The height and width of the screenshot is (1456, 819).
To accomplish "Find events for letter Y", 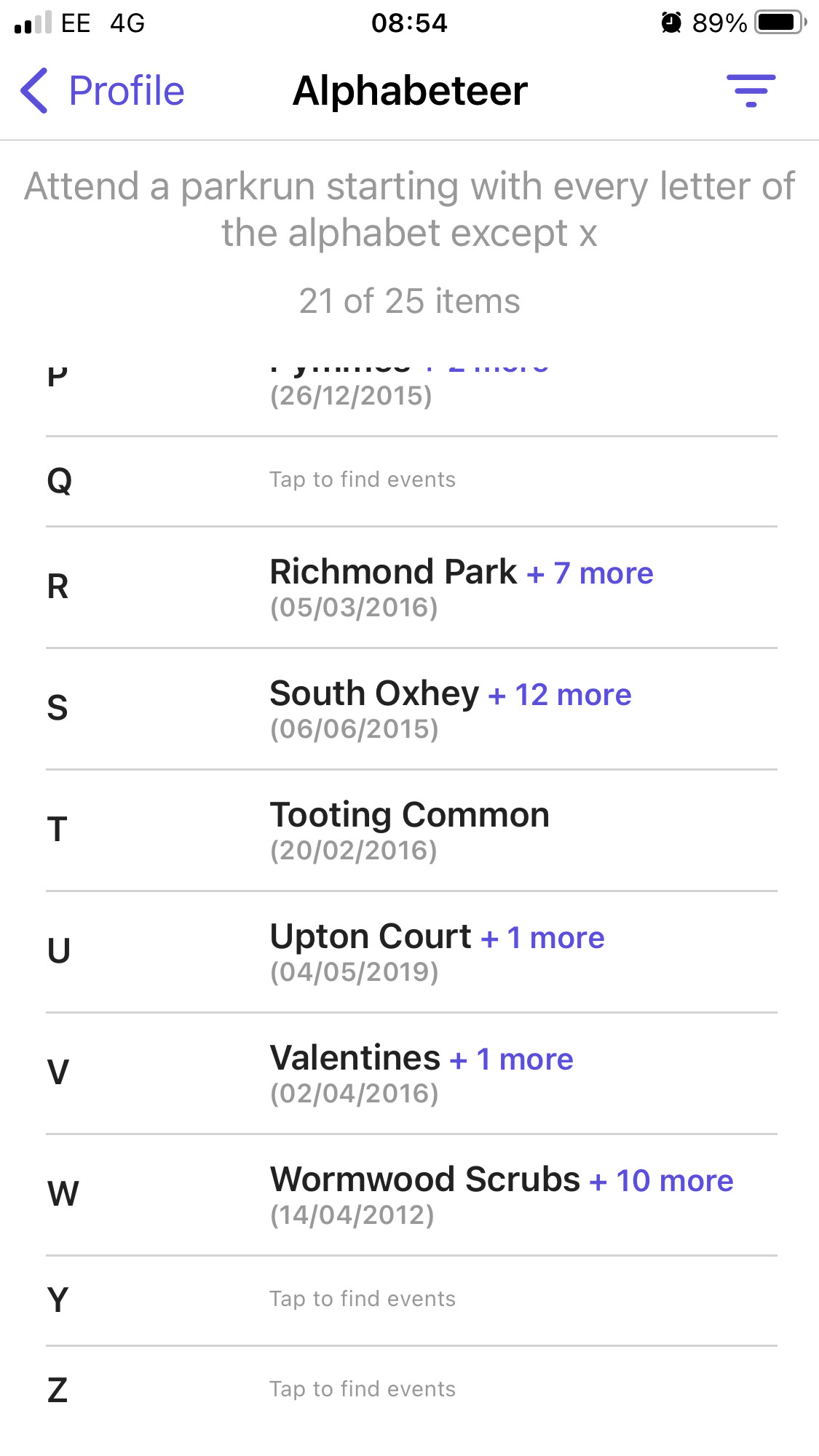I will (411, 1300).
